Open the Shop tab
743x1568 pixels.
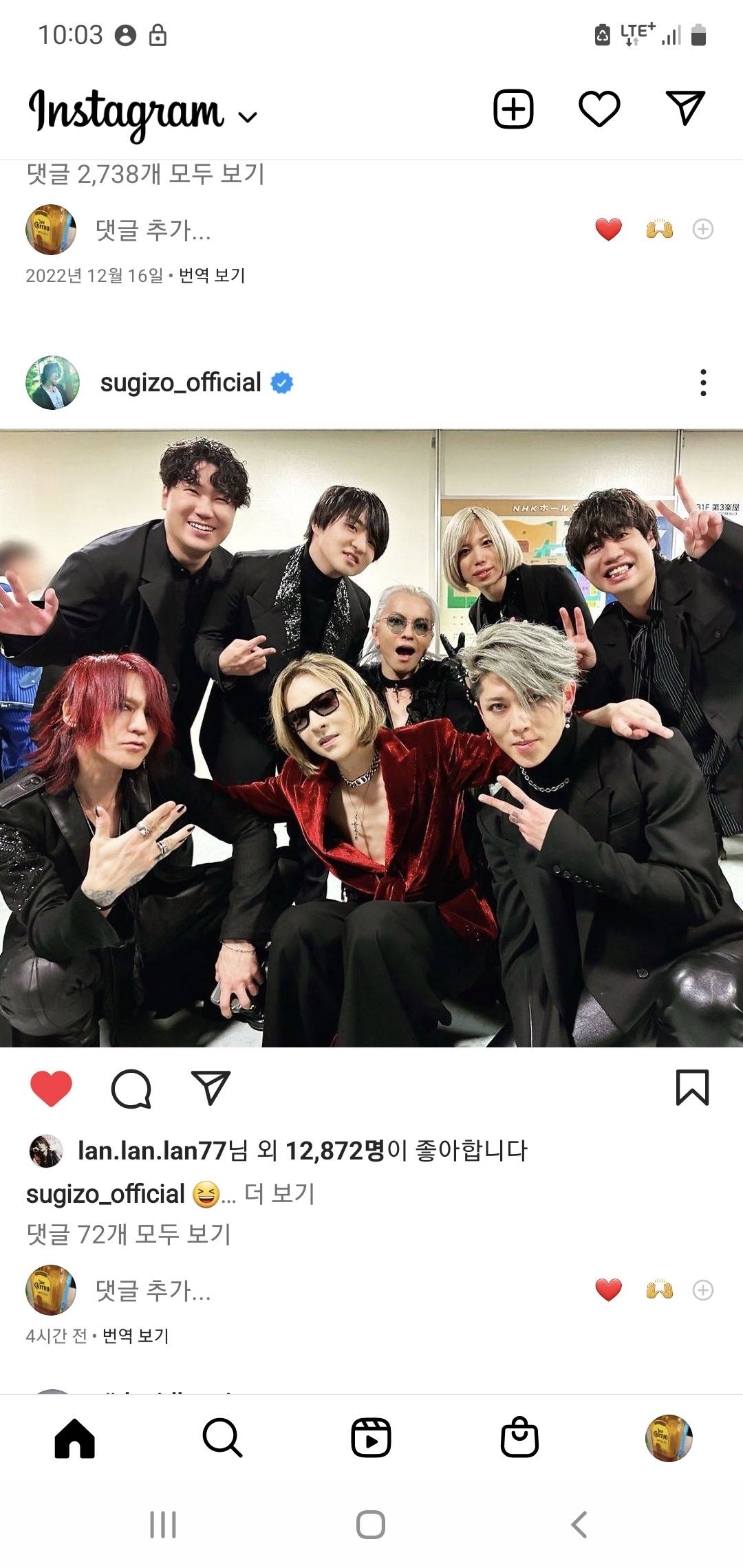[x=519, y=1437]
